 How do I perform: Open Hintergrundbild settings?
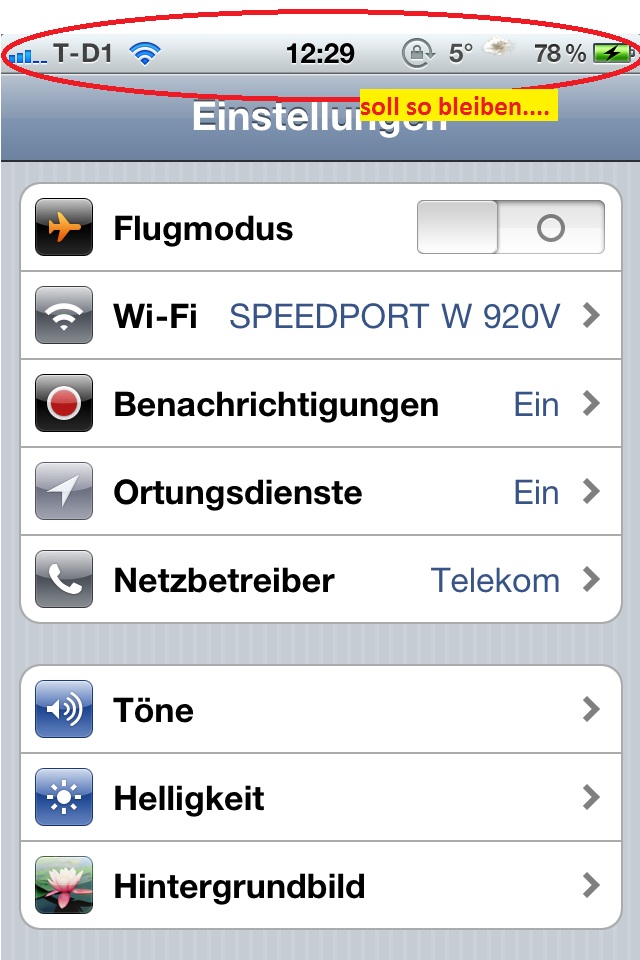(320, 886)
